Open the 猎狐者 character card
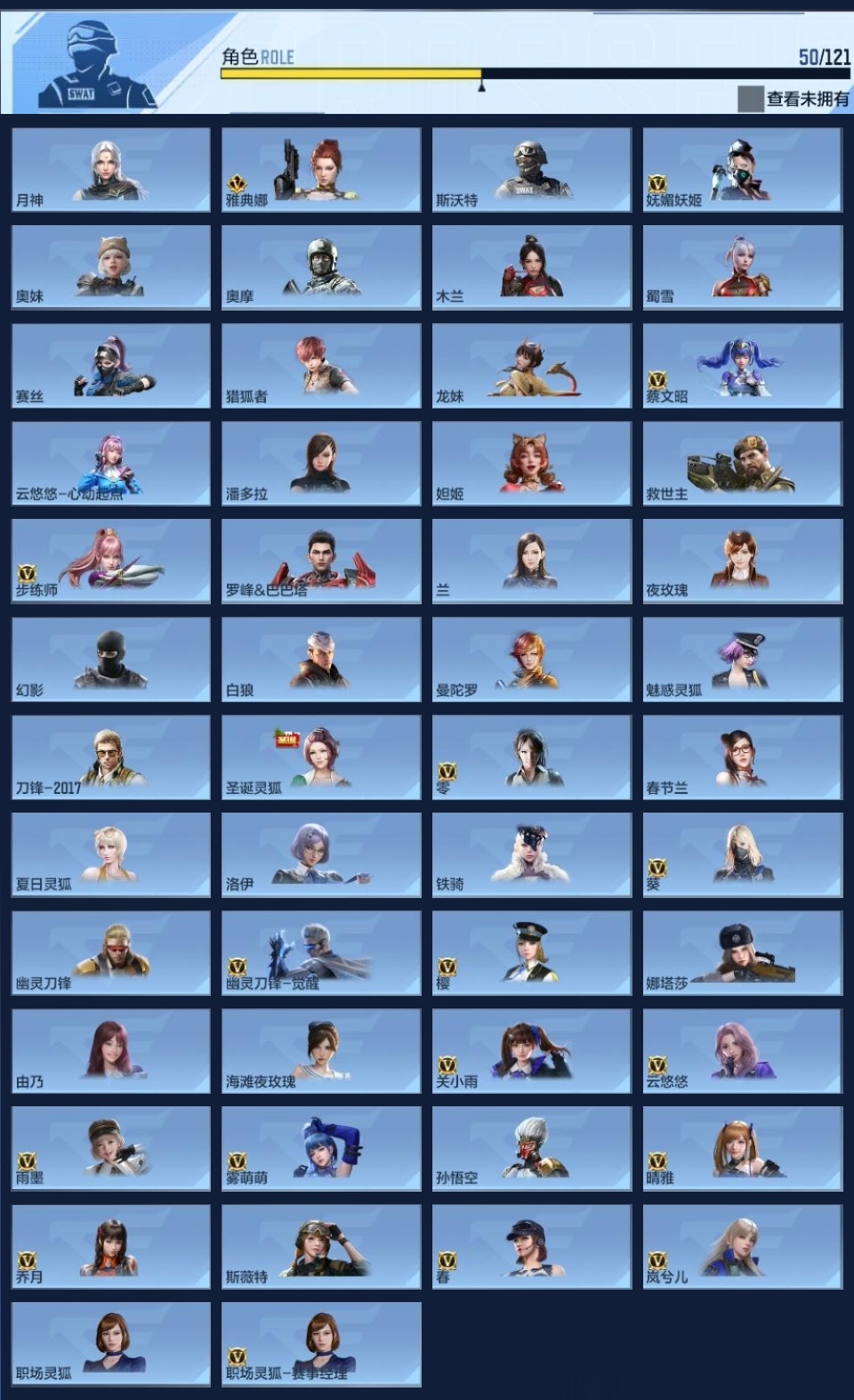 [321, 365]
